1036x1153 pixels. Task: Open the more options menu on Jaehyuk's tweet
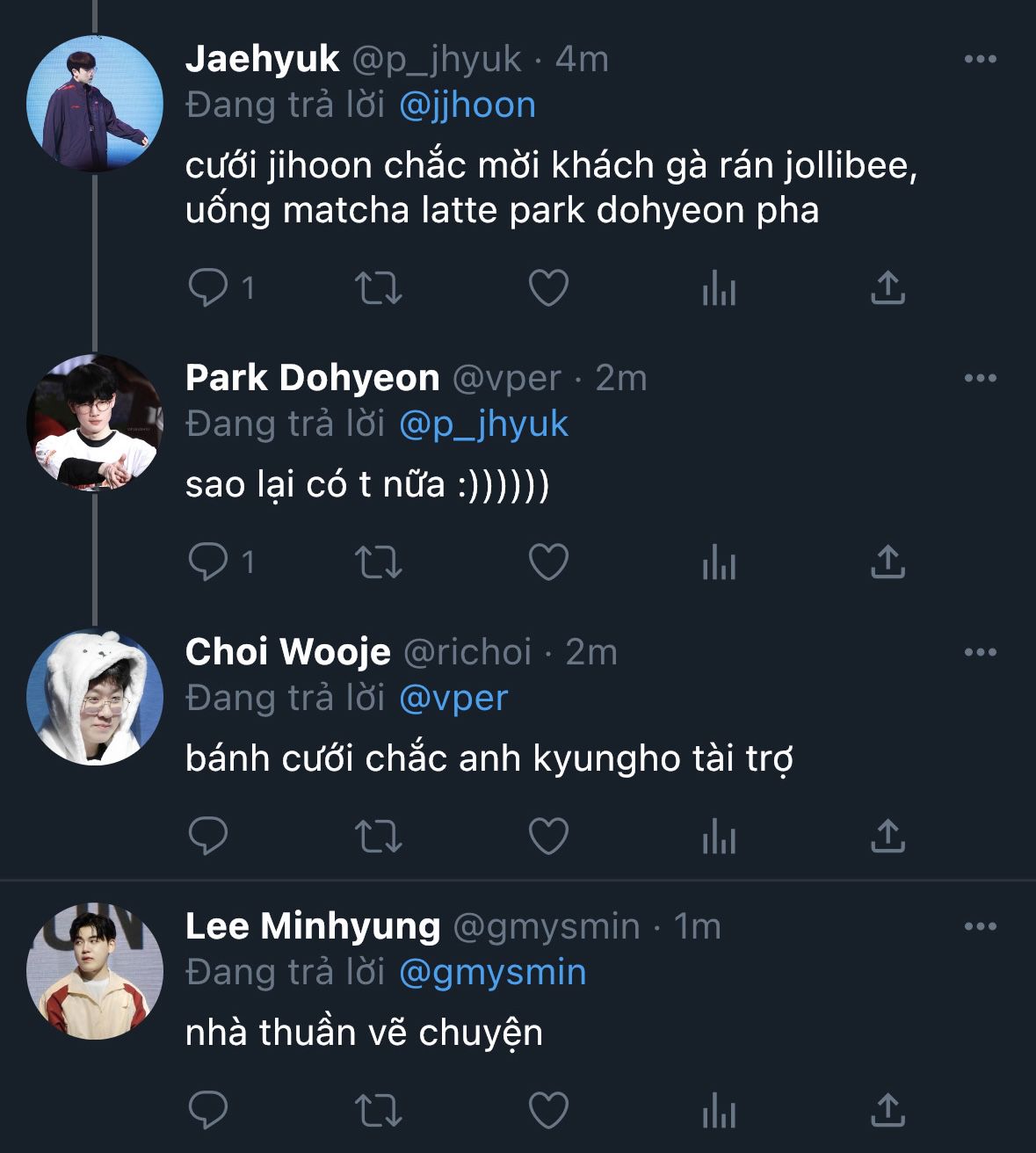(x=980, y=60)
